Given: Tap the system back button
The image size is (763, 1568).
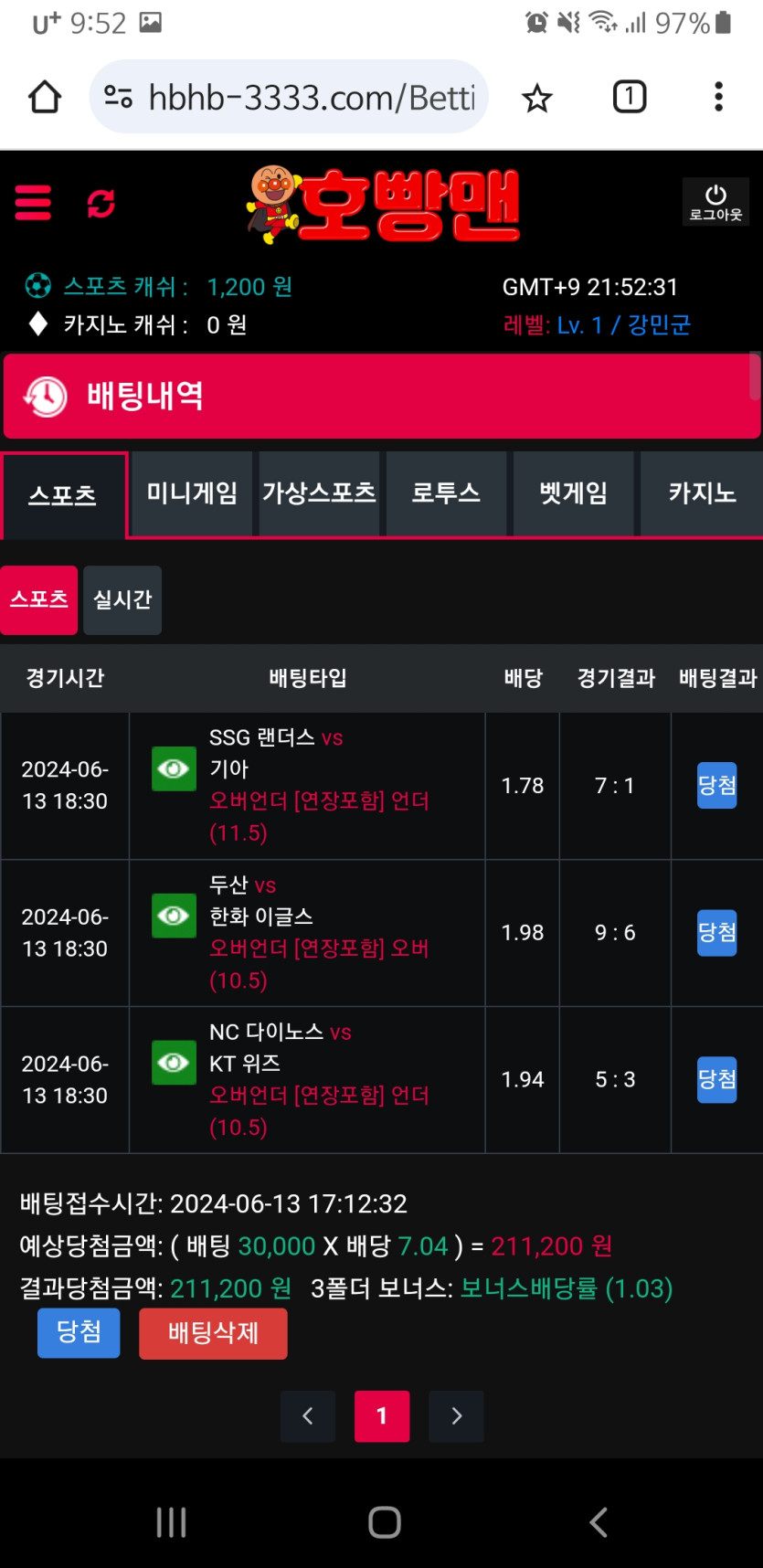Looking at the screenshot, I should point(599,1522).
